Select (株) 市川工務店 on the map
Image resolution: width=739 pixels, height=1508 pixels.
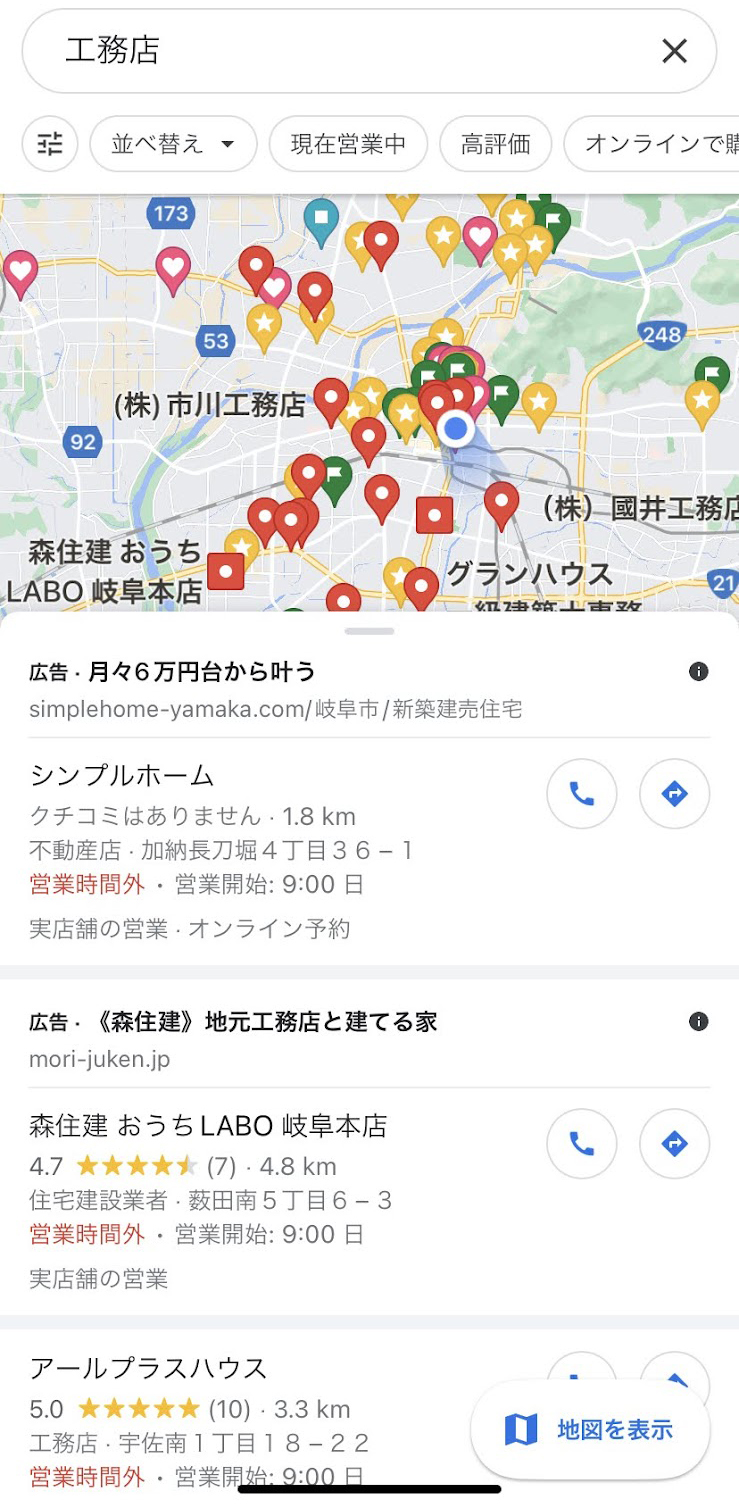coord(211,406)
